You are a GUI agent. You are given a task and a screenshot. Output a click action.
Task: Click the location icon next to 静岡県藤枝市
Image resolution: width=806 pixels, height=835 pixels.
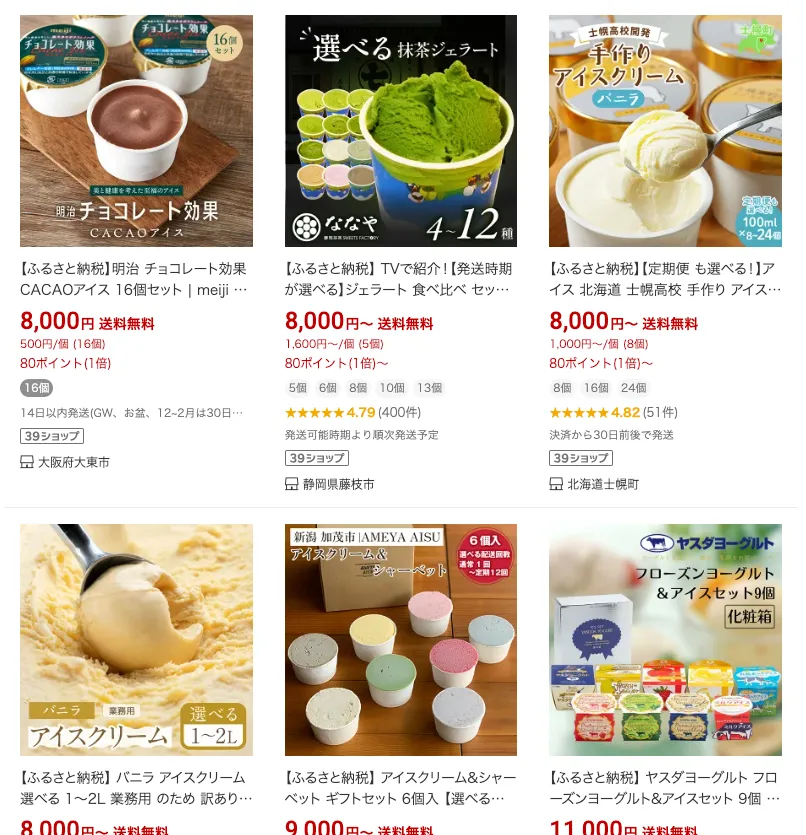(x=290, y=483)
